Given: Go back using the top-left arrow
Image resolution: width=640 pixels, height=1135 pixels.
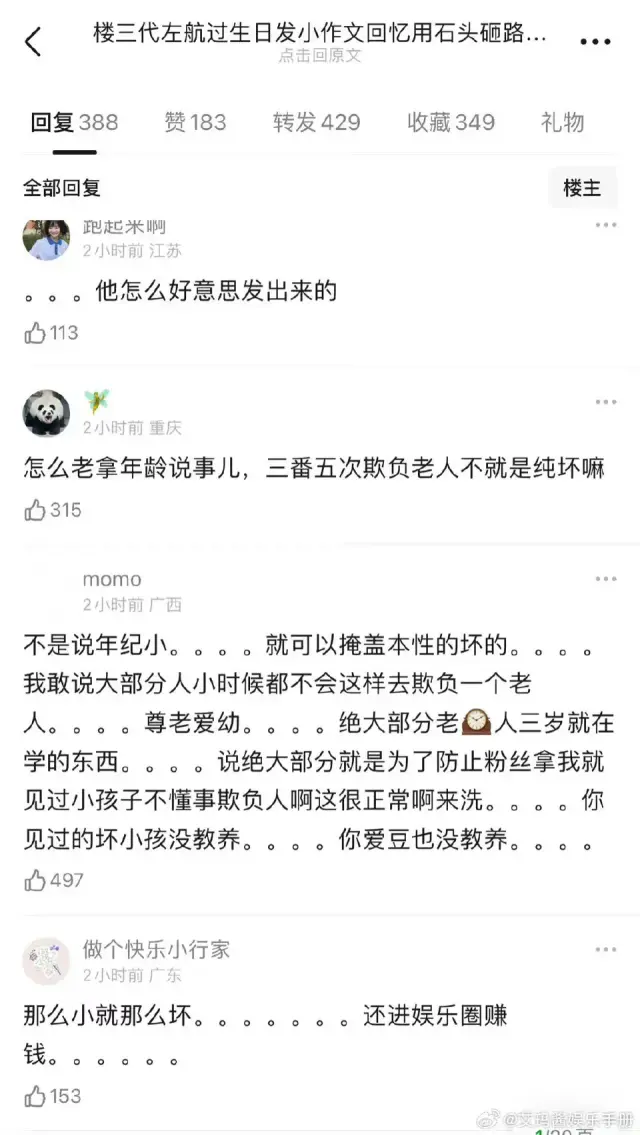Looking at the screenshot, I should tap(33, 42).
